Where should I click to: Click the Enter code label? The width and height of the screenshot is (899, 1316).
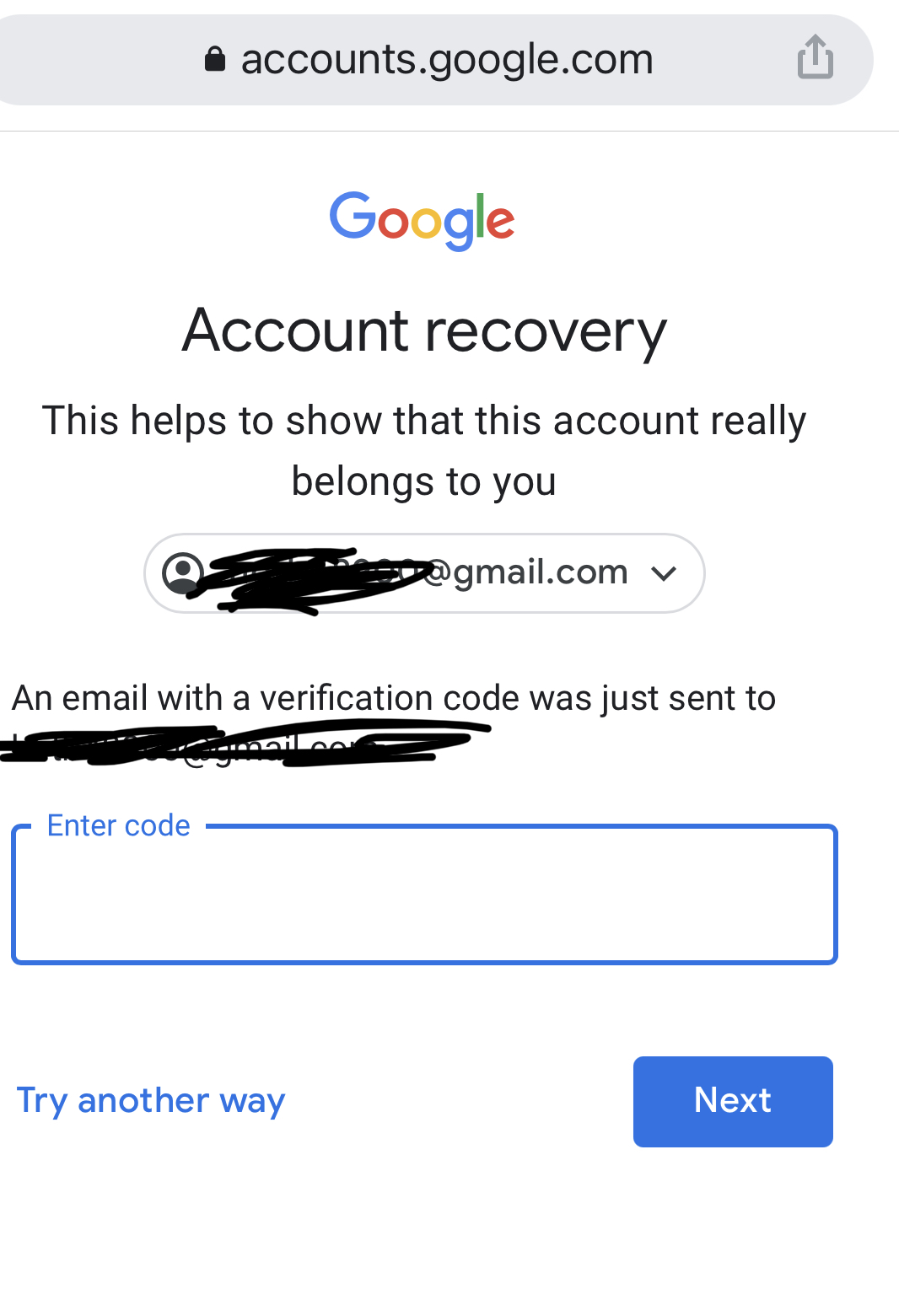pos(119,825)
